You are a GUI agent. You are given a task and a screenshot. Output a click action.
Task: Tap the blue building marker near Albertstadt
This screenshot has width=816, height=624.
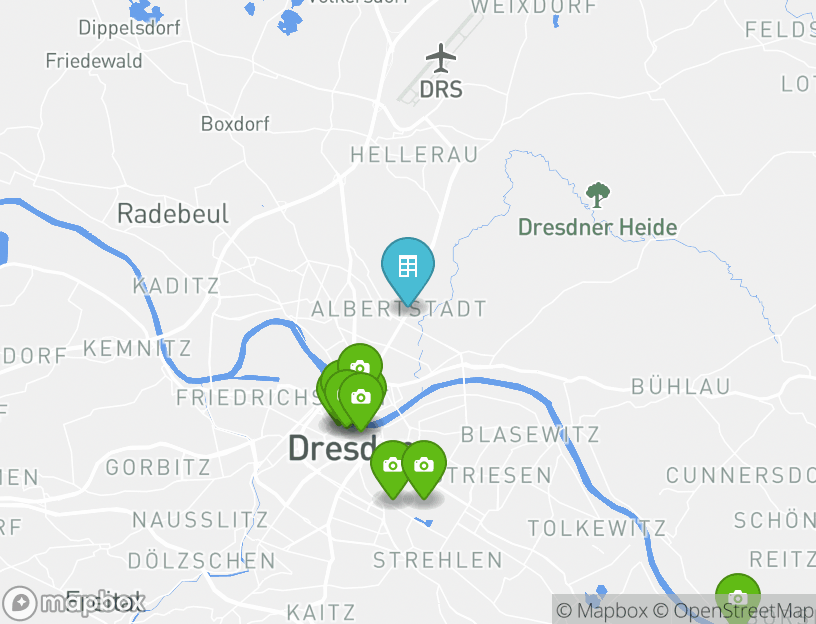tap(408, 267)
